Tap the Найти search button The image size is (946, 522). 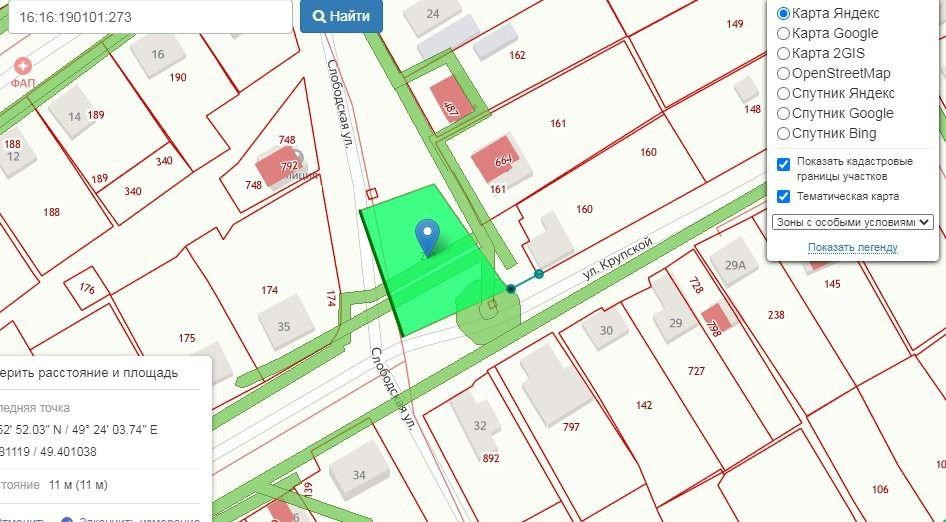(x=341, y=16)
